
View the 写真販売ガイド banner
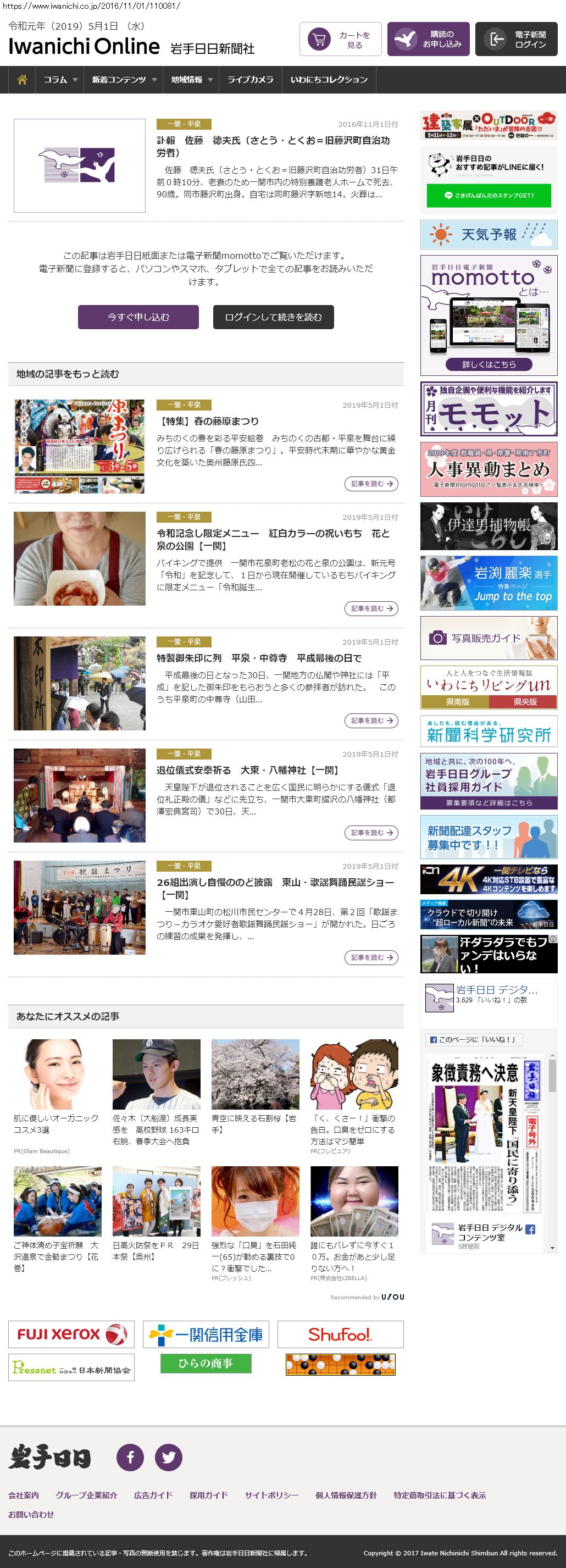click(x=488, y=638)
